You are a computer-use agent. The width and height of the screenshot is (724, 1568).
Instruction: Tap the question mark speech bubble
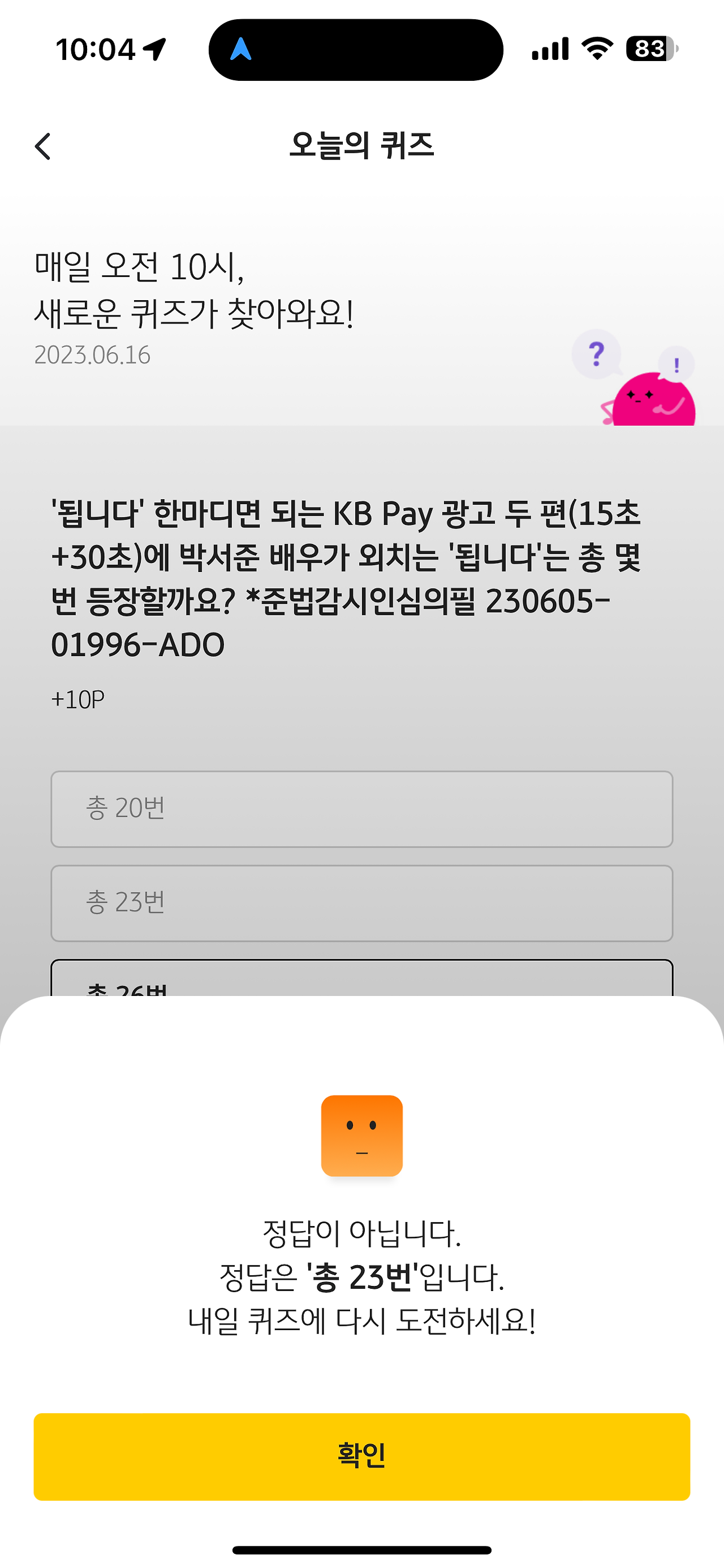point(597,354)
